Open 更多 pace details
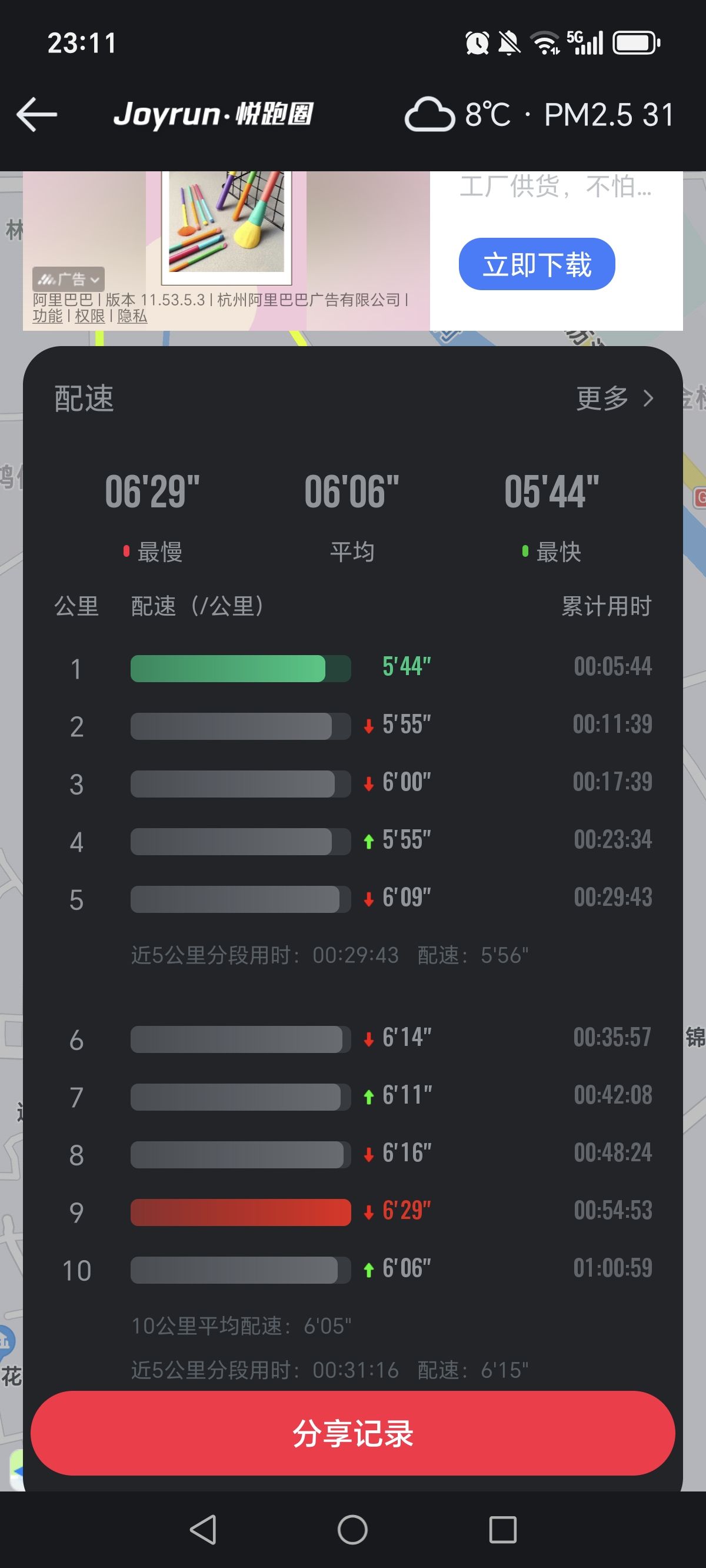The height and width of the screenshot is (1568, 706). pyautogui.click(x=615, y=398)
